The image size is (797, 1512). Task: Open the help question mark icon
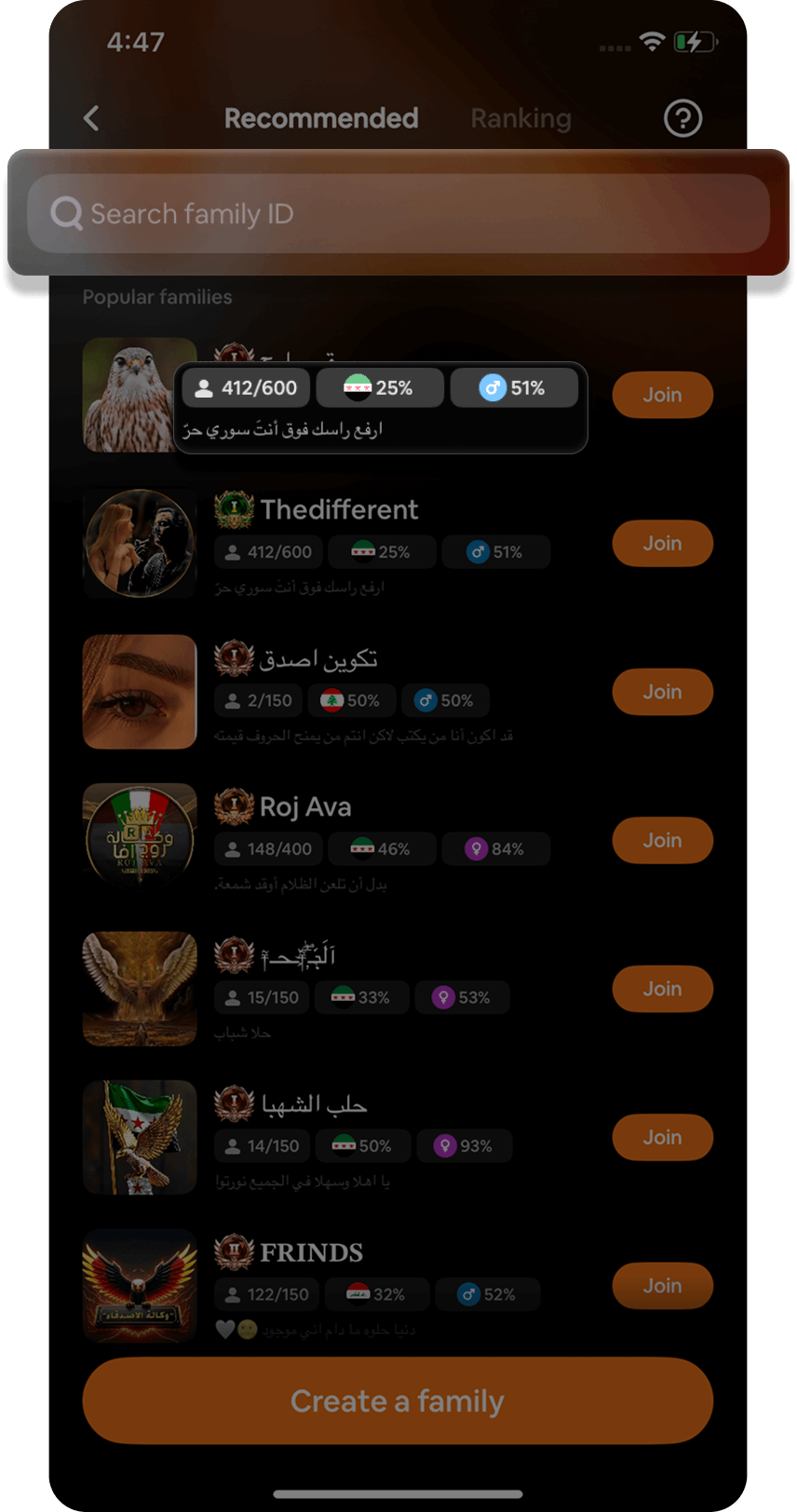coord(682,118)
